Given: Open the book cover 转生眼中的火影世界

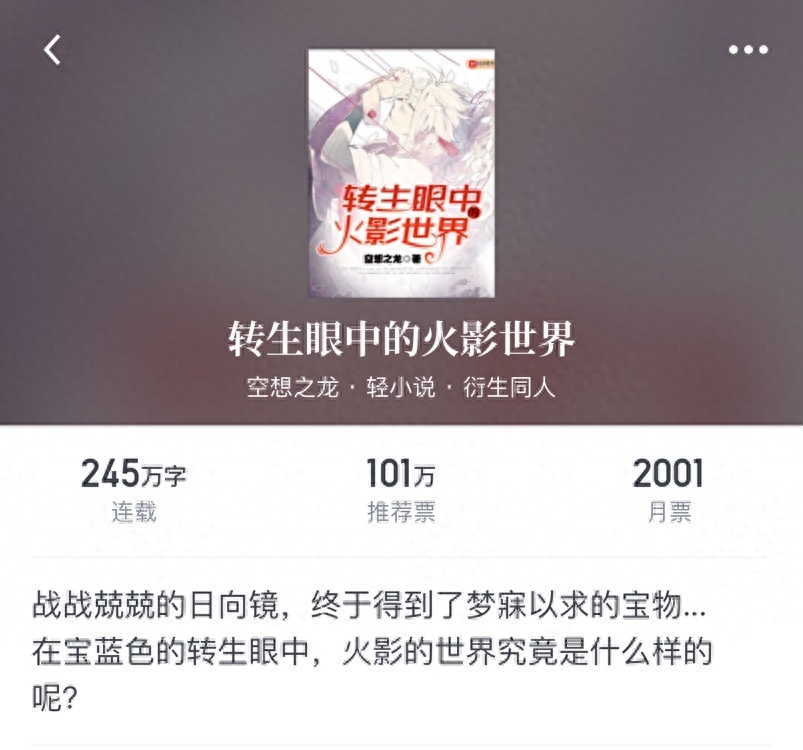Looking at the screenshot, I should 400,173.
